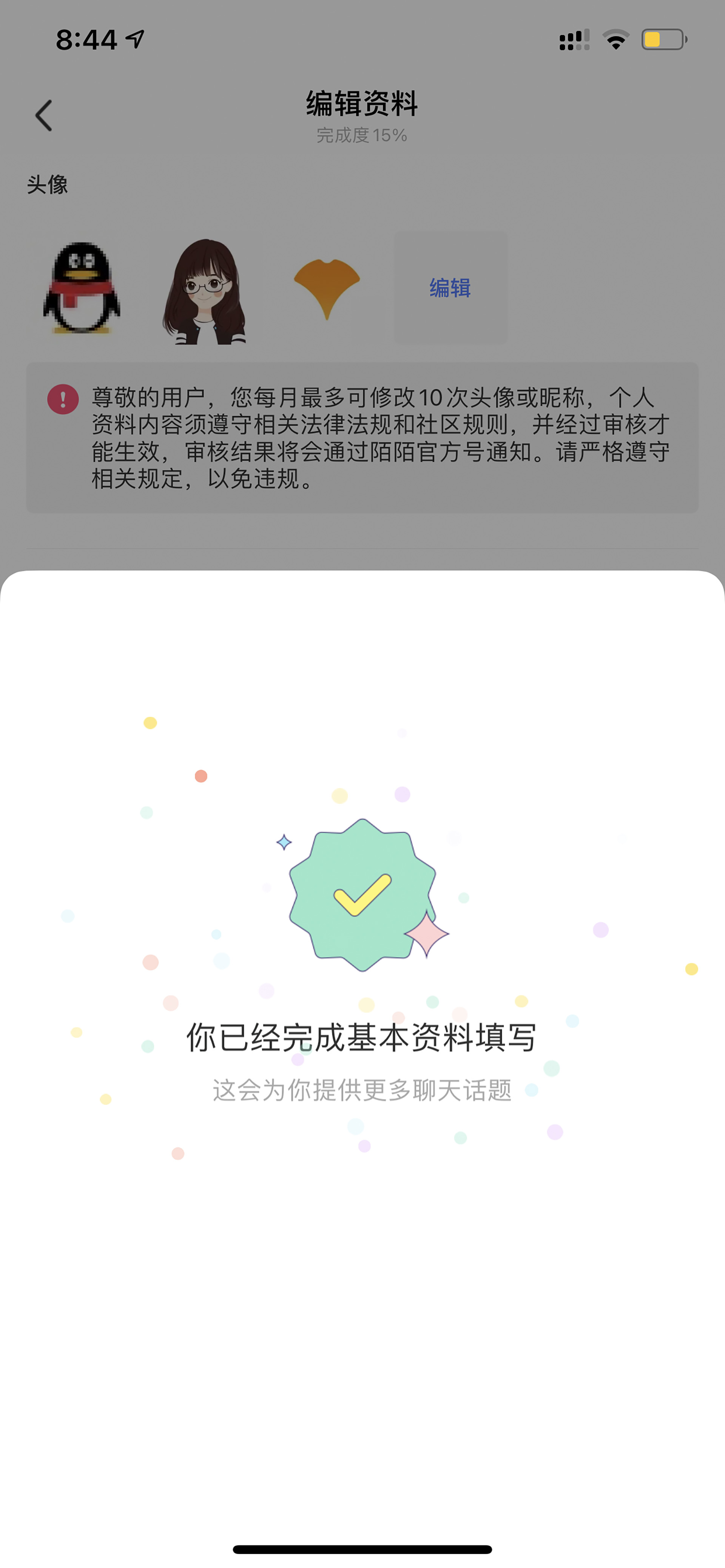Tap the blue 编辑 avatar button
The height and width of the screenshot is (1568, 725).
tap(450, 287)
